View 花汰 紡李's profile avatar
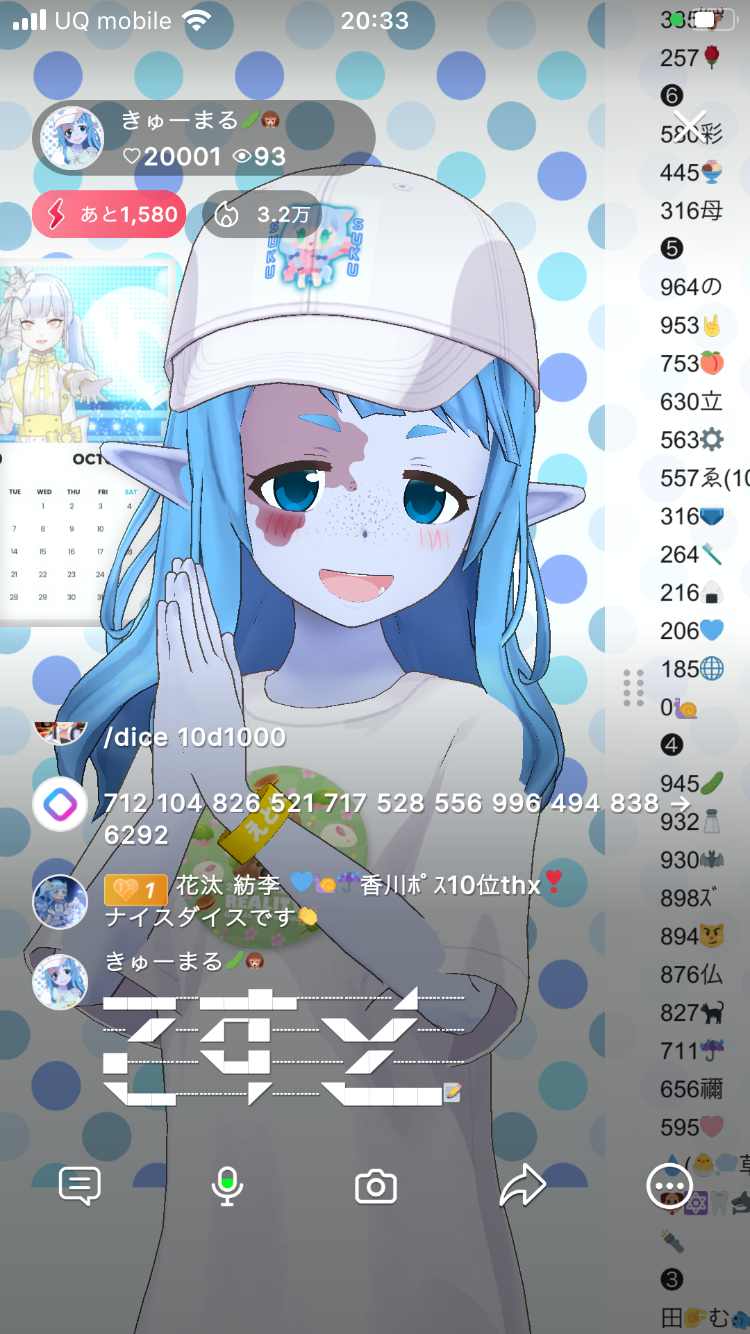750x1334 pixels. tap(59, 902)
